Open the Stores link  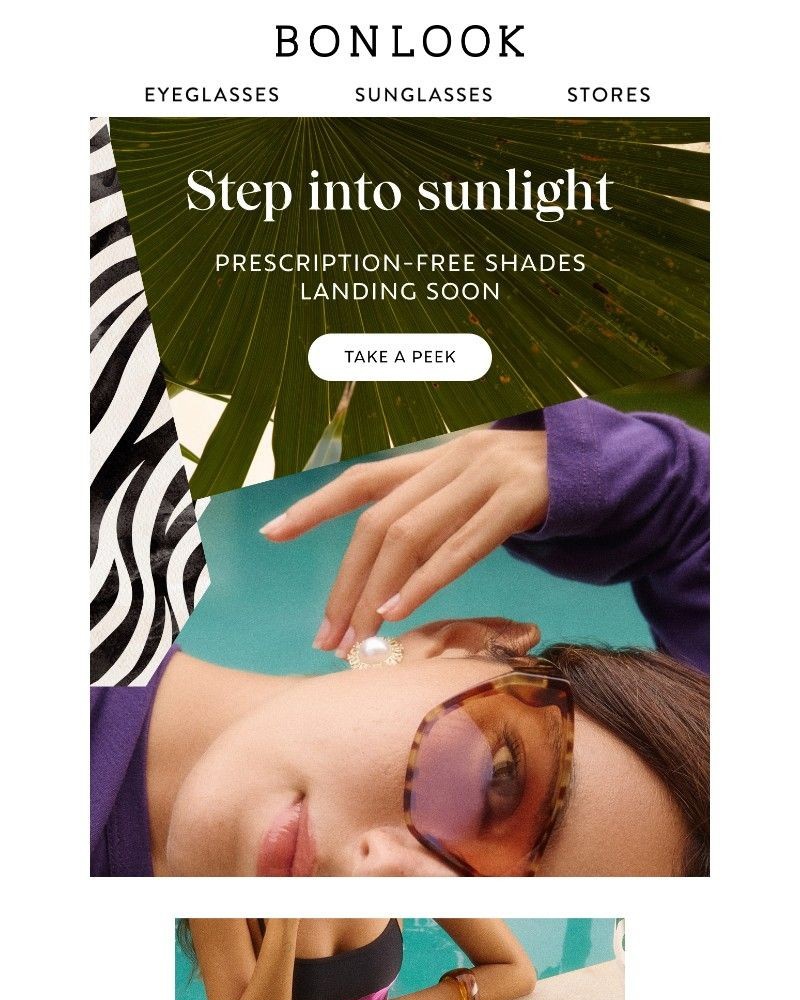coord(609,95)
